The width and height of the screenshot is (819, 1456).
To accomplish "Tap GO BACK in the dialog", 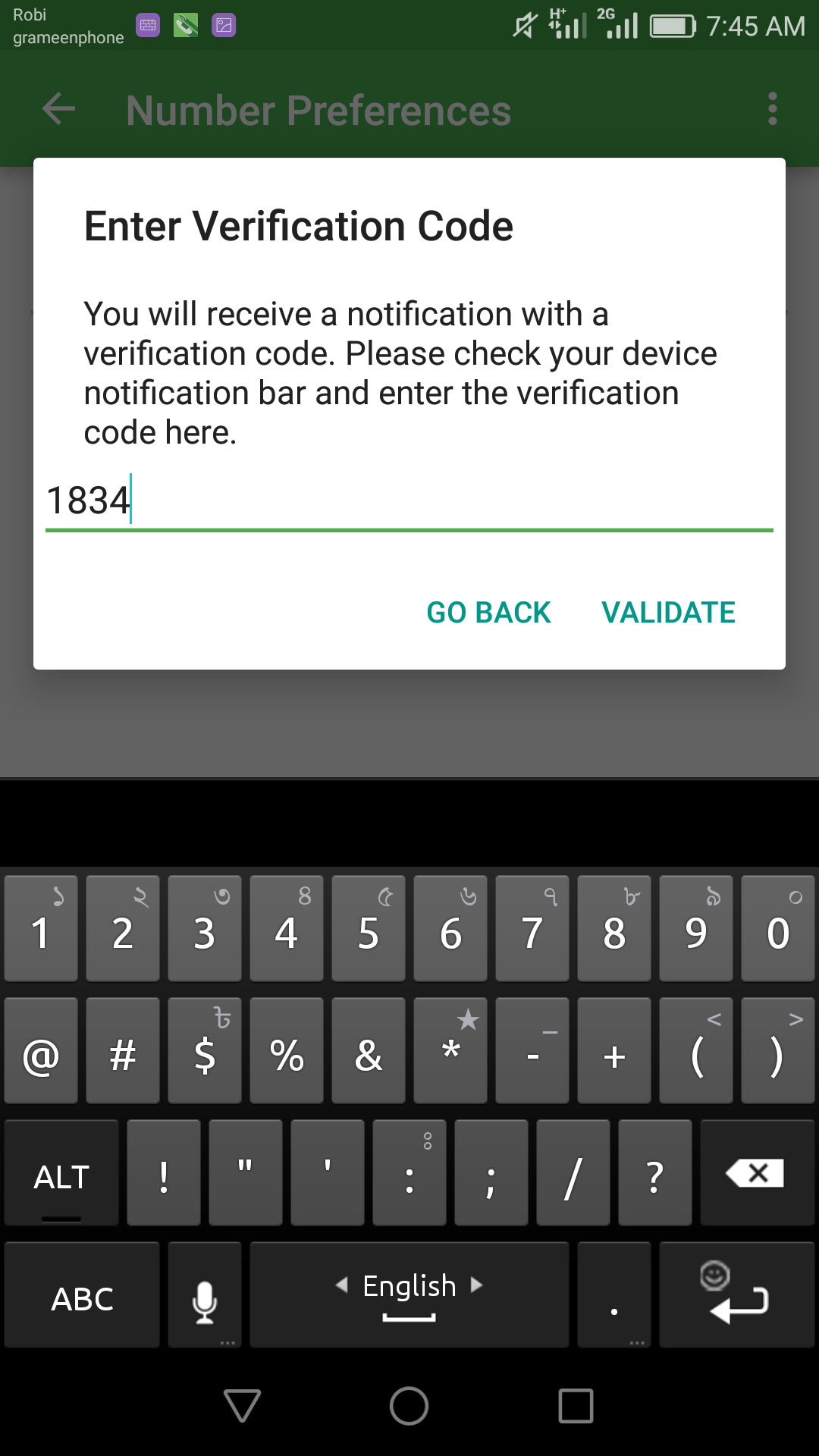I will click(488, 613).
